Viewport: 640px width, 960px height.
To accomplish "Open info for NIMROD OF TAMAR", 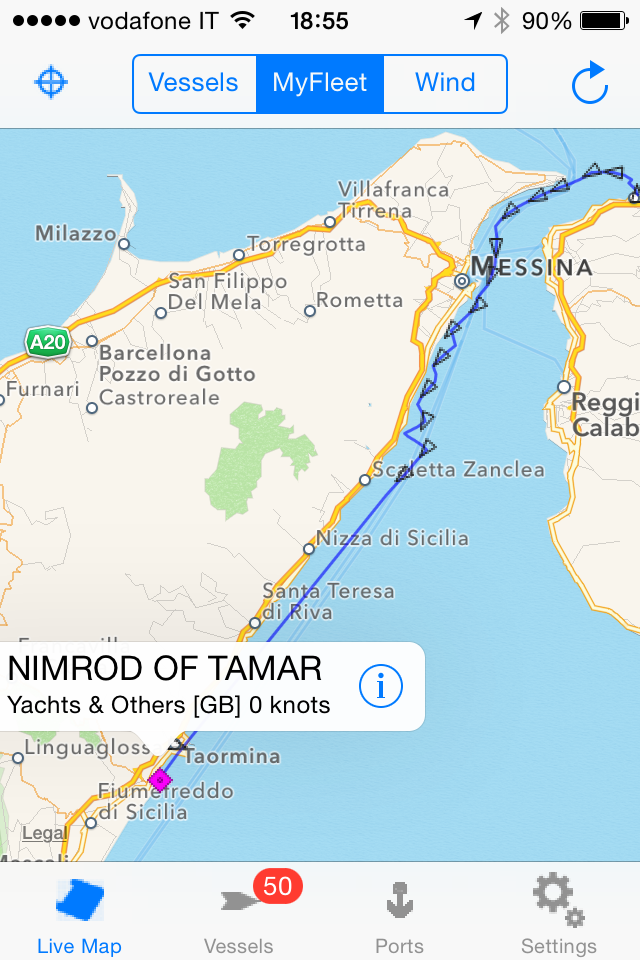I will (380, 686).
